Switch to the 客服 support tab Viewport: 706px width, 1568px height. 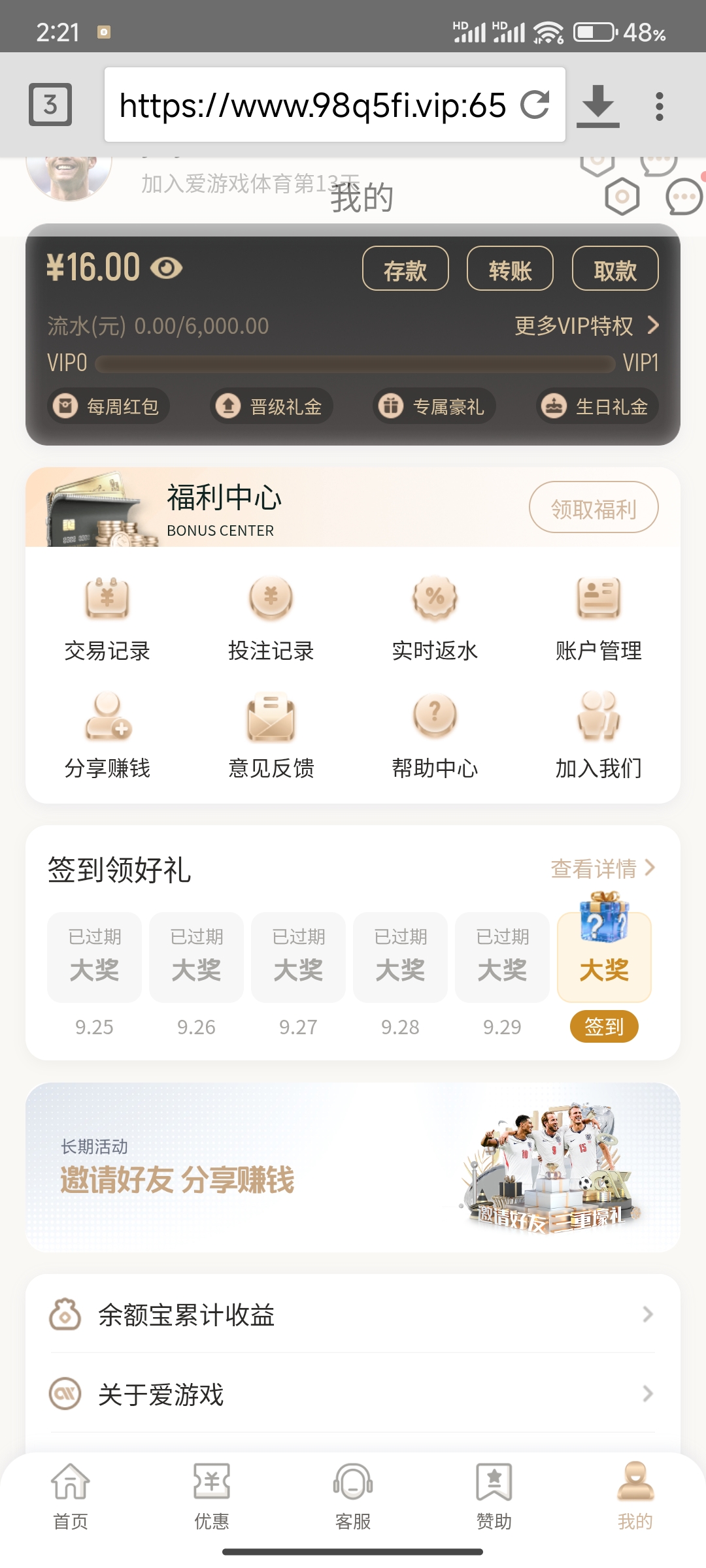click(x=353, y=1497)
